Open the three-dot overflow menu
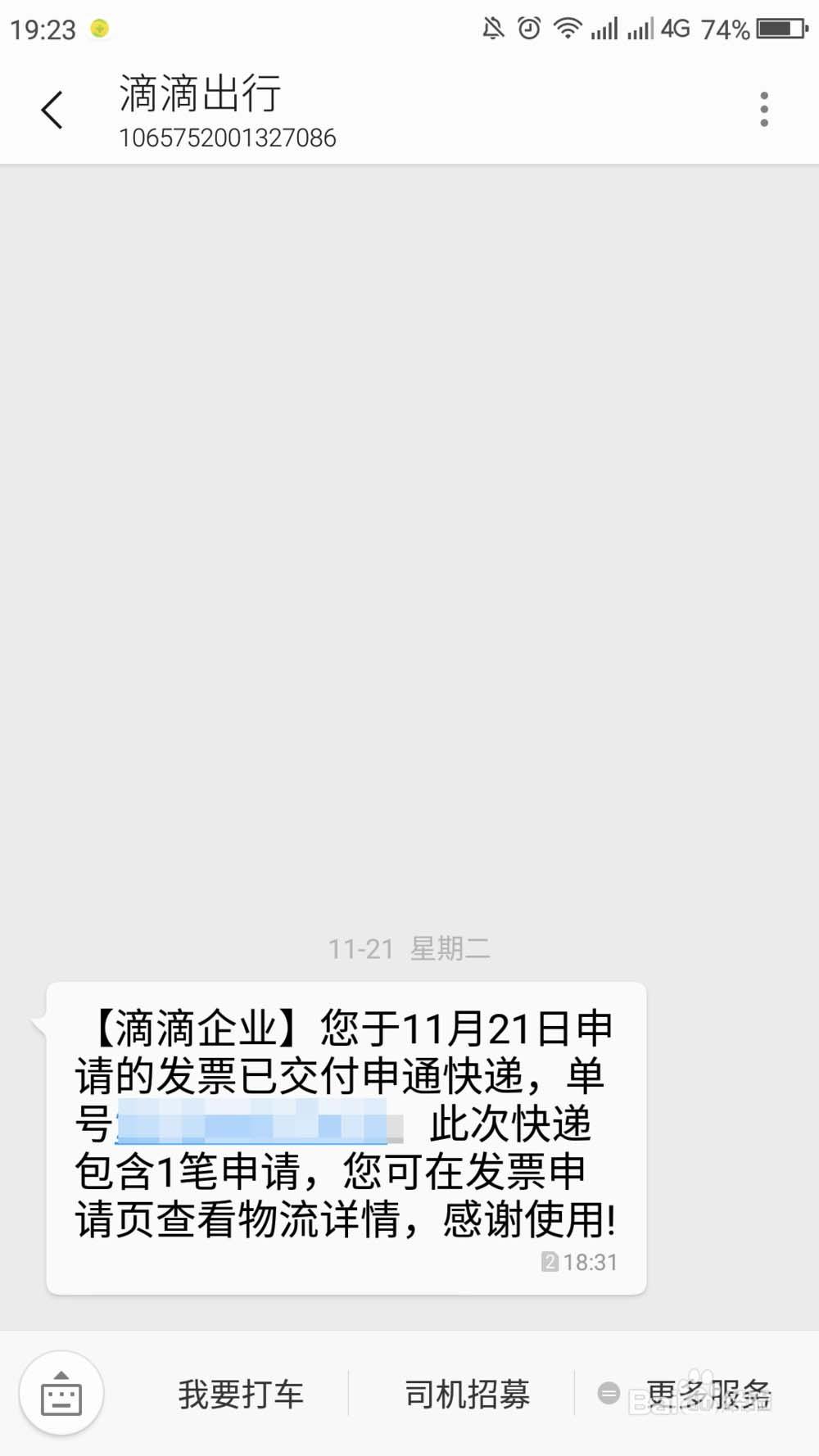Image resolution: width=819 pixels, height=1456 pixels. click(x=764, y=107)
